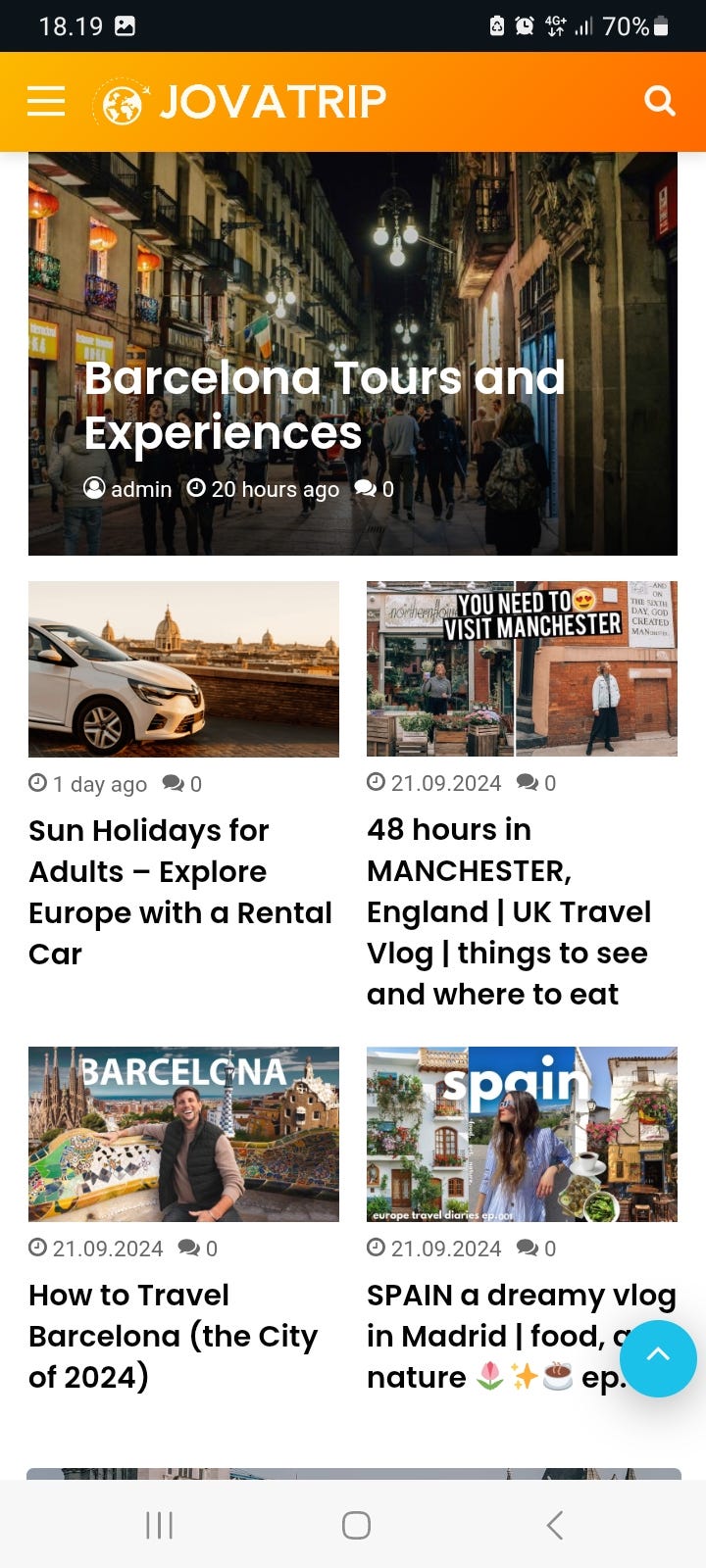Open the Barcelona video thumbnail image
Image resolution: width=706 pixels, height=1568 pixels.
[183, 1134]
